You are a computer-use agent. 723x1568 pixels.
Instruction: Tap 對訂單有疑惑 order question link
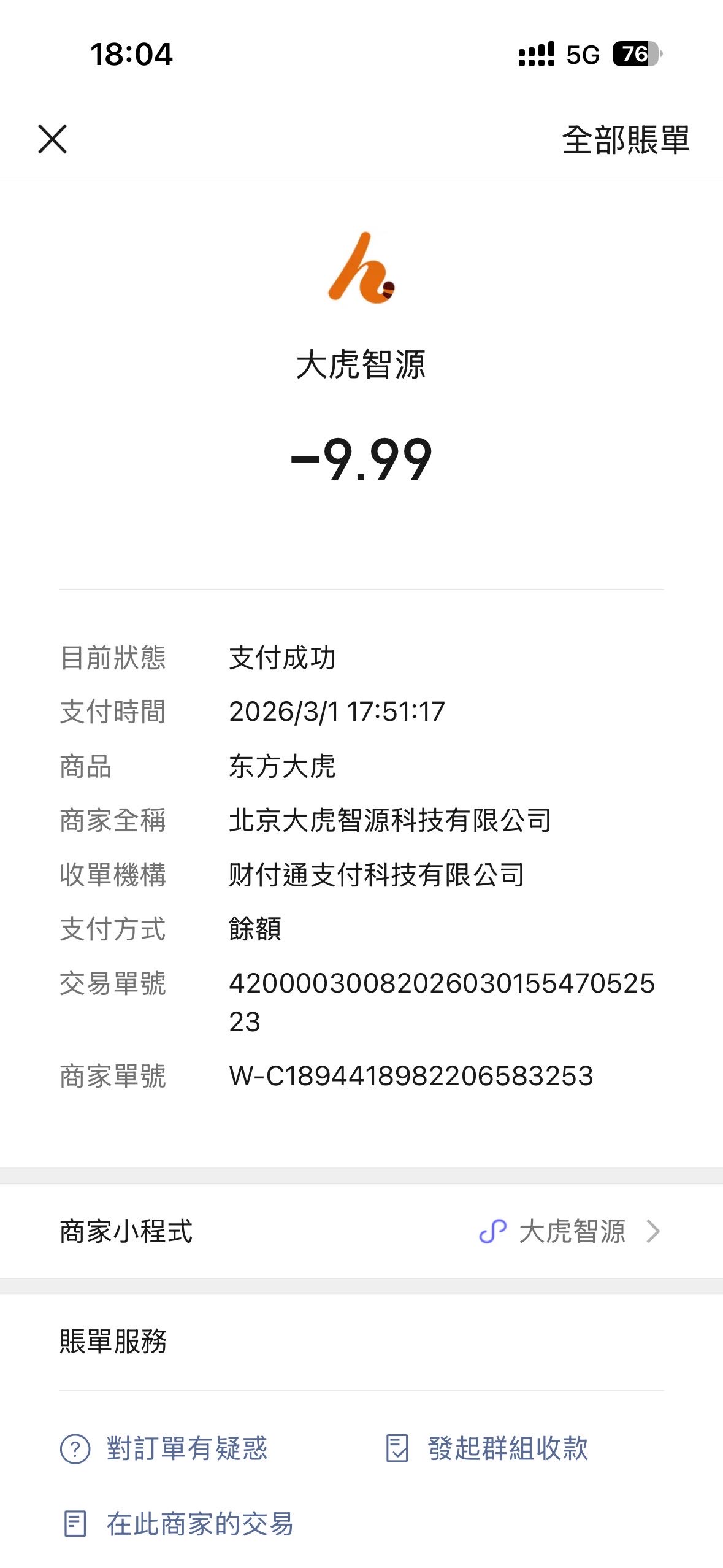[x=164, y=1448]
